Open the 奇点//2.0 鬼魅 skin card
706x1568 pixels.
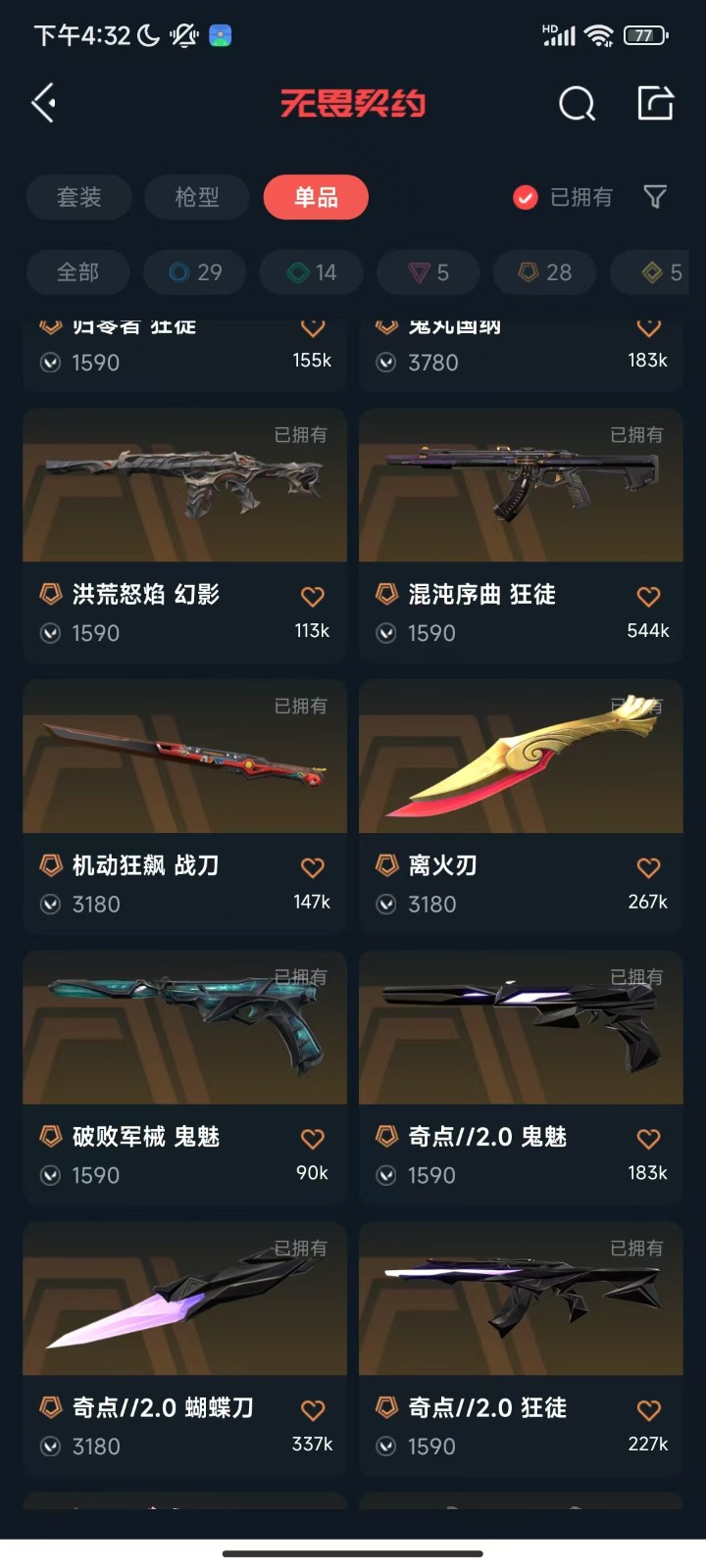[521, 1078]
